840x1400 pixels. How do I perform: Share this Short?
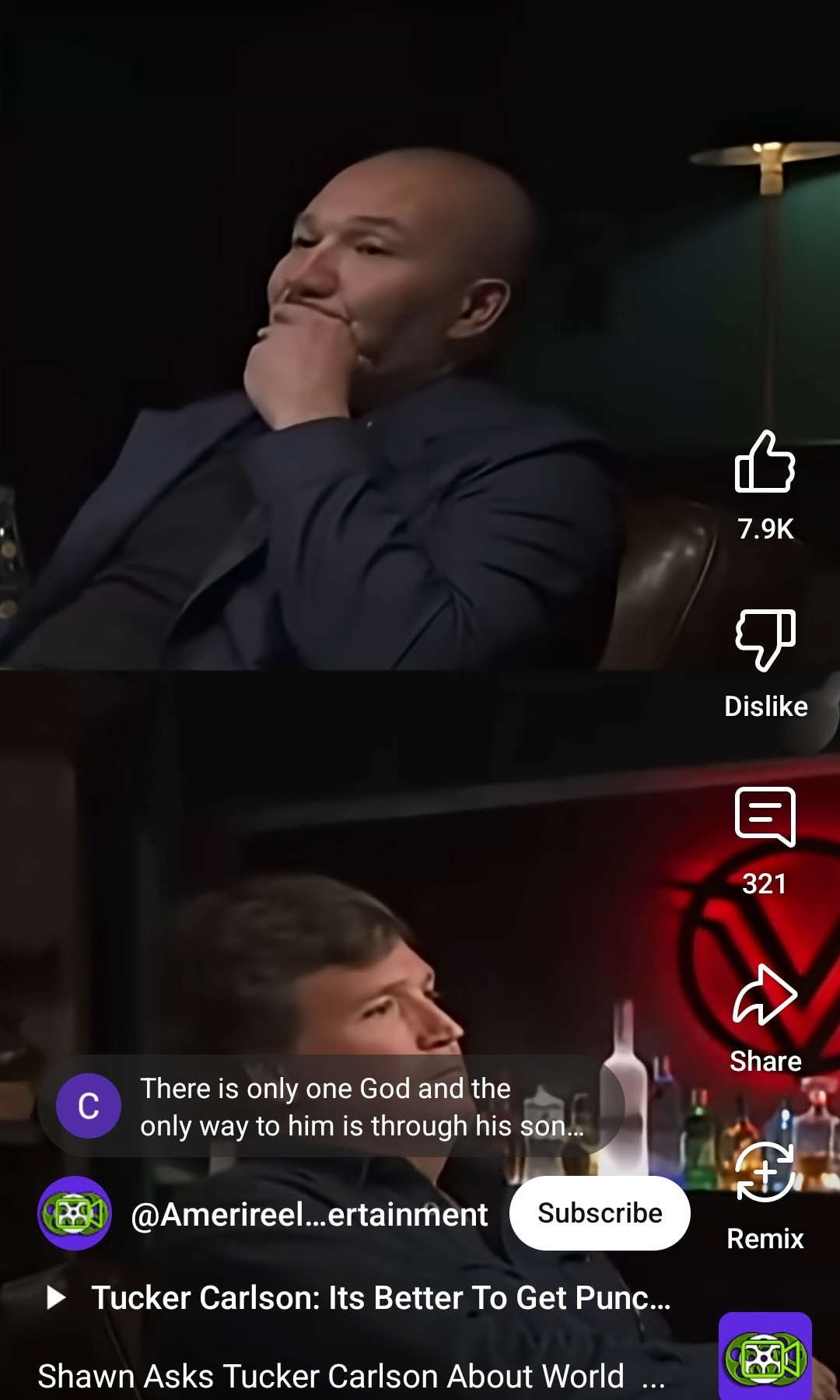[765, 996]
